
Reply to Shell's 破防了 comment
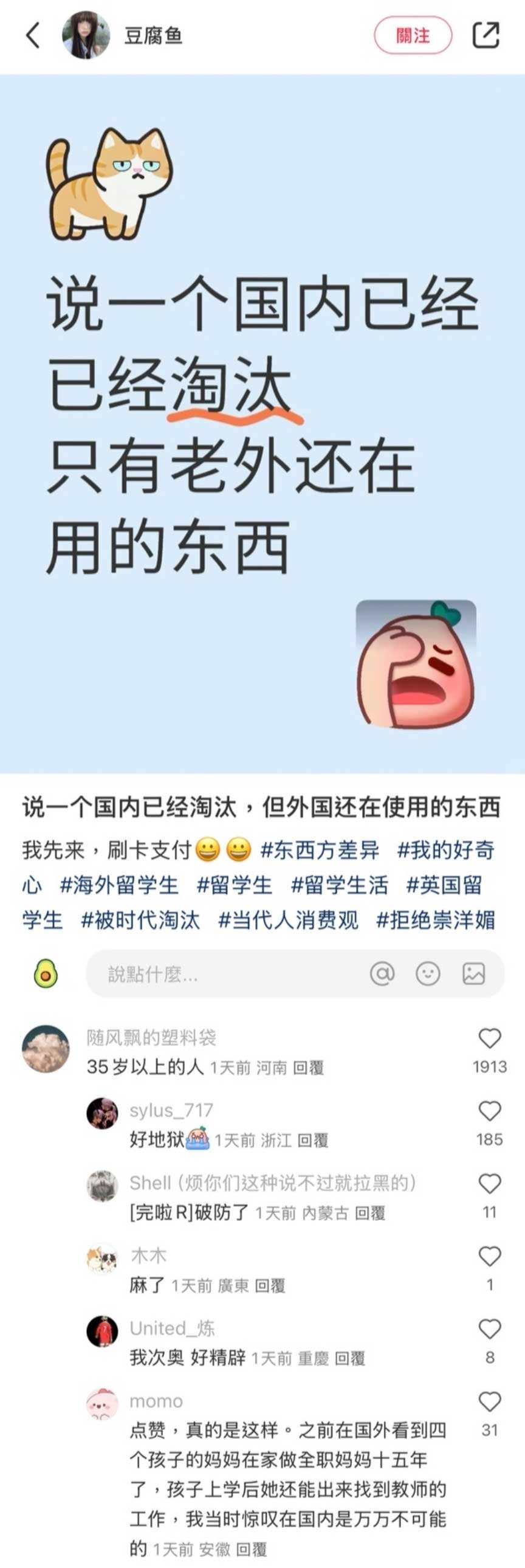pyautogui.click(x=370, y=1213)
